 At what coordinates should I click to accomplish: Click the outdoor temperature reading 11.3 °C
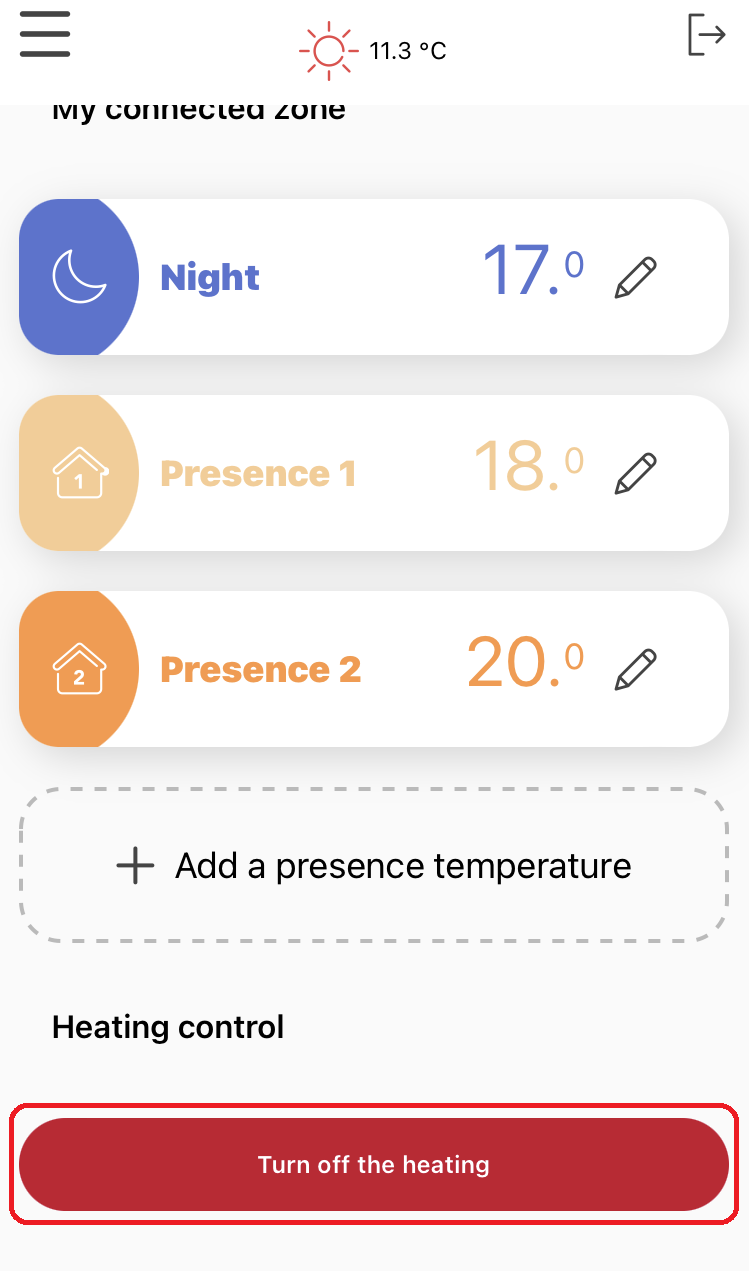tap(407, 50)
